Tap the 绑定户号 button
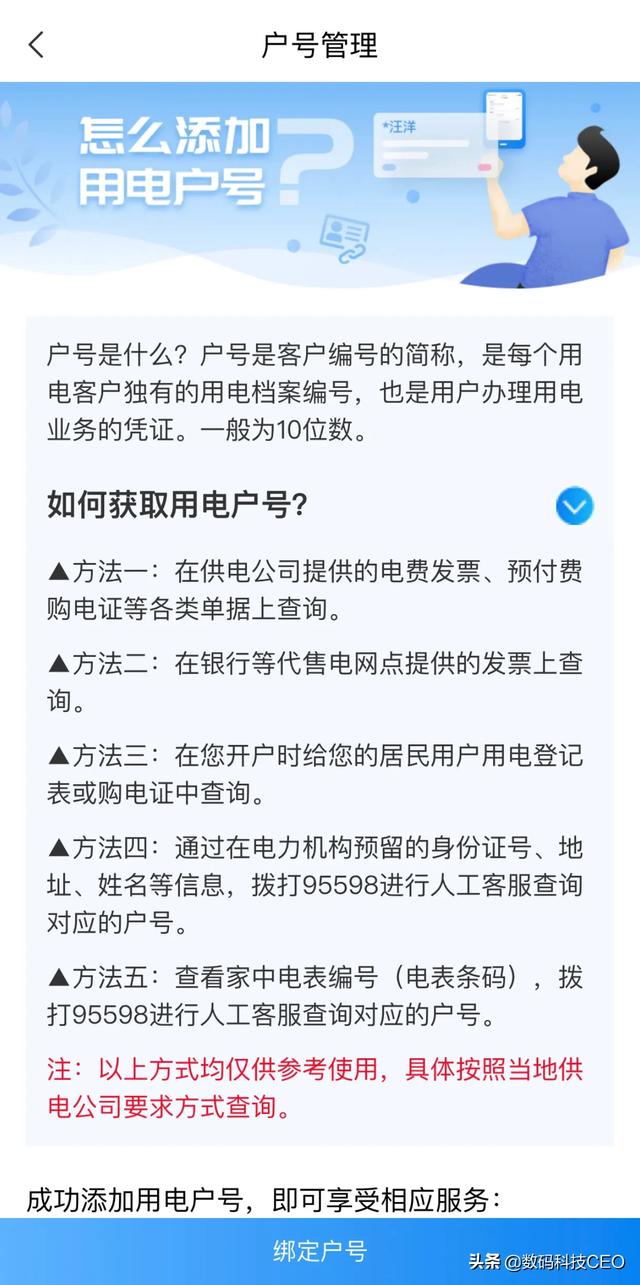This screenshot has height=1285, width=640. point(320,1251)
